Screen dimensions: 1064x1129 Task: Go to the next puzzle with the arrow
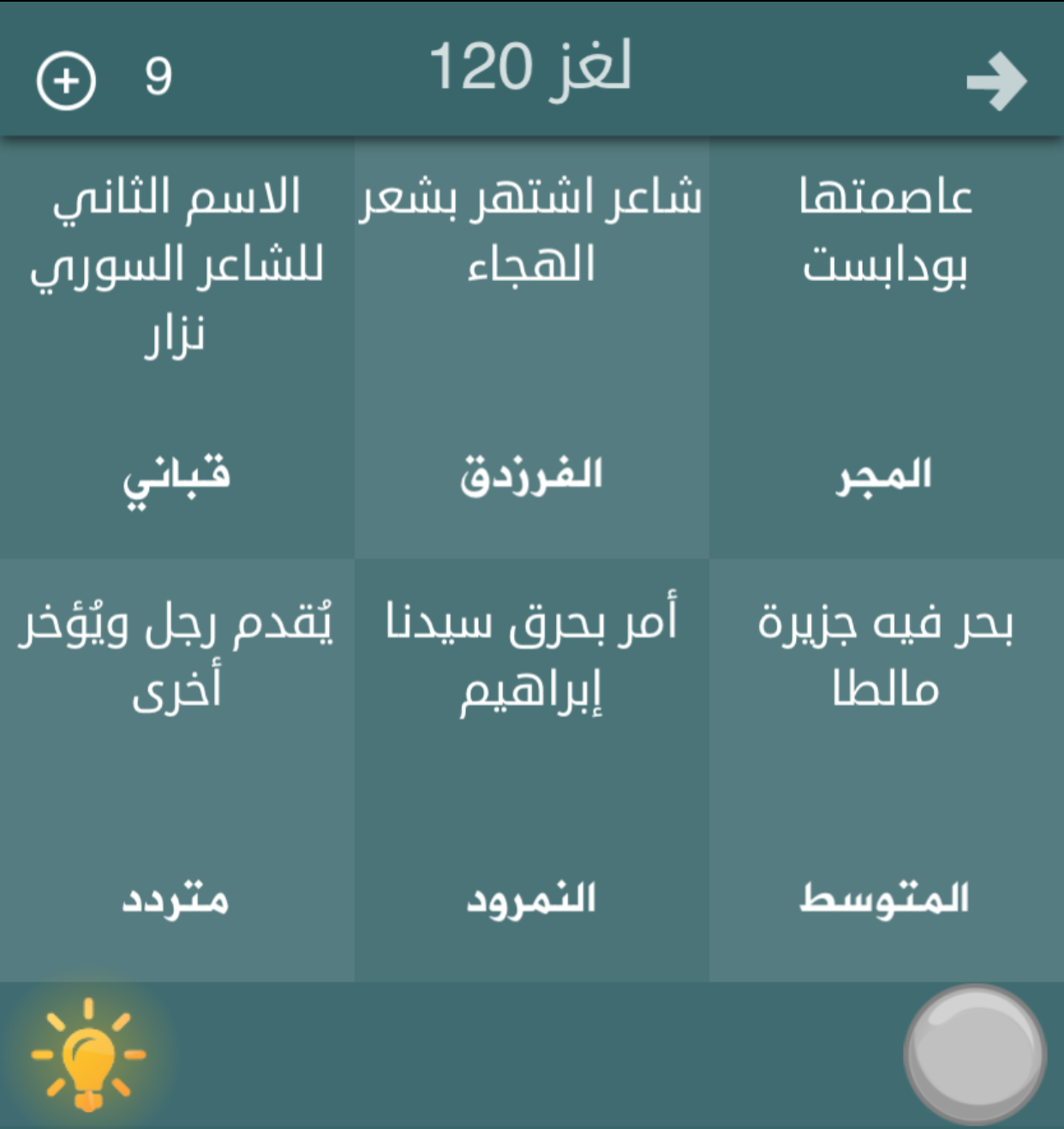995,81
